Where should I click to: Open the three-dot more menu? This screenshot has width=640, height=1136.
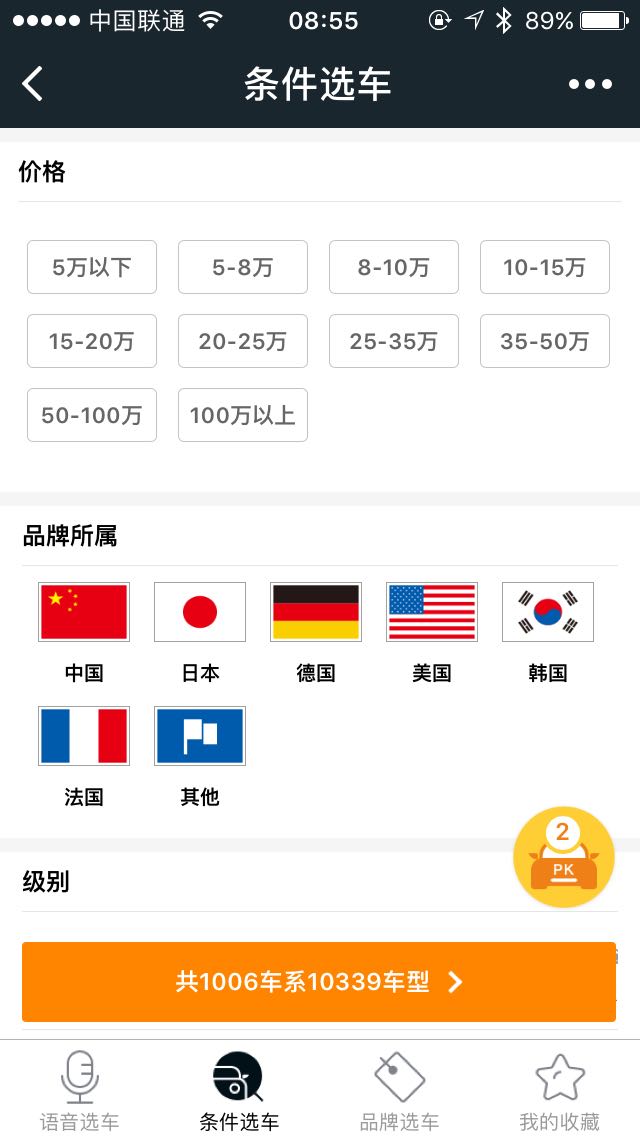[590, 84]
